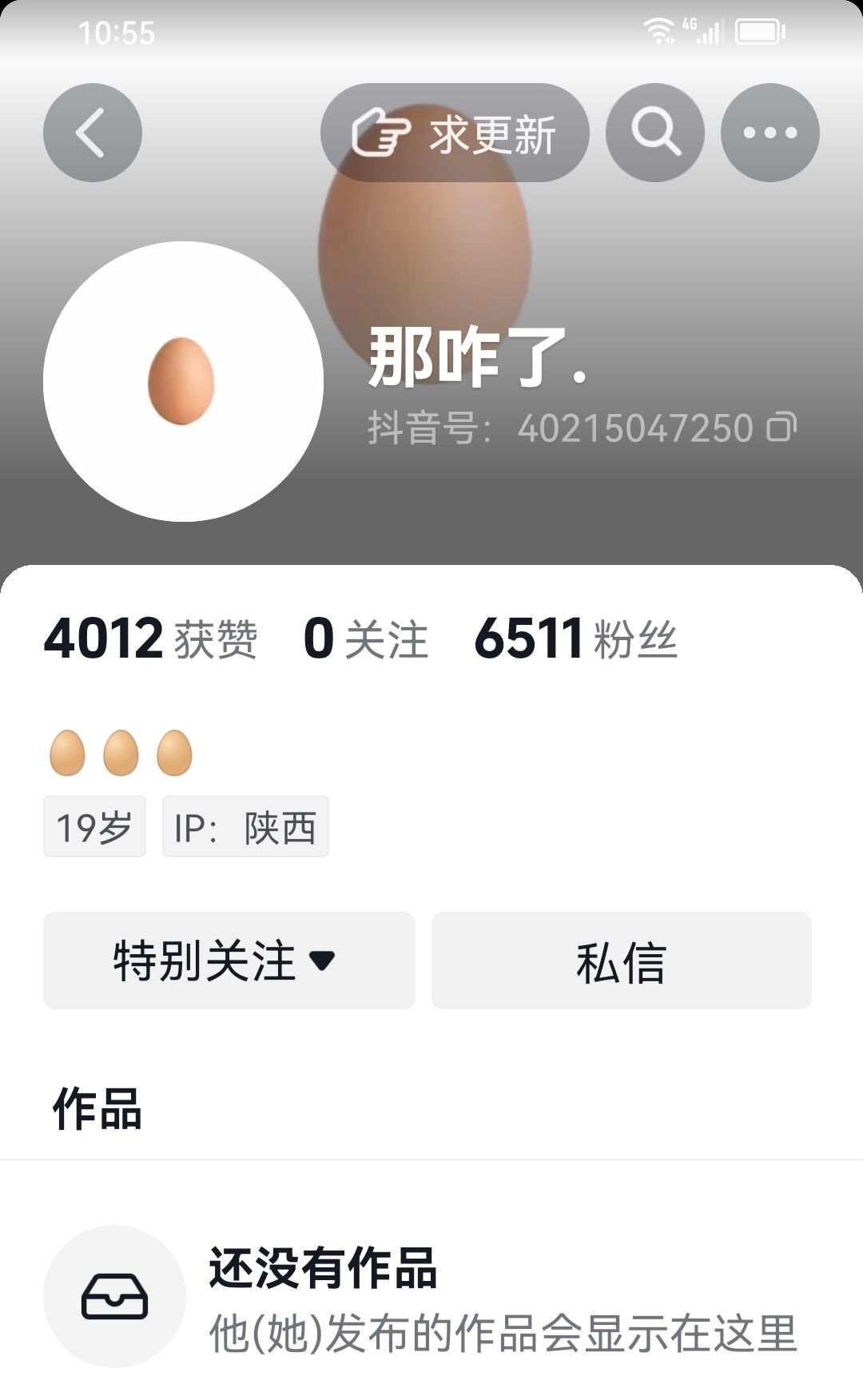The width and height of the screenshot is (863, 1400).
Task: Open the 6511 粉丝 followers list
Action: coord(575,639)
